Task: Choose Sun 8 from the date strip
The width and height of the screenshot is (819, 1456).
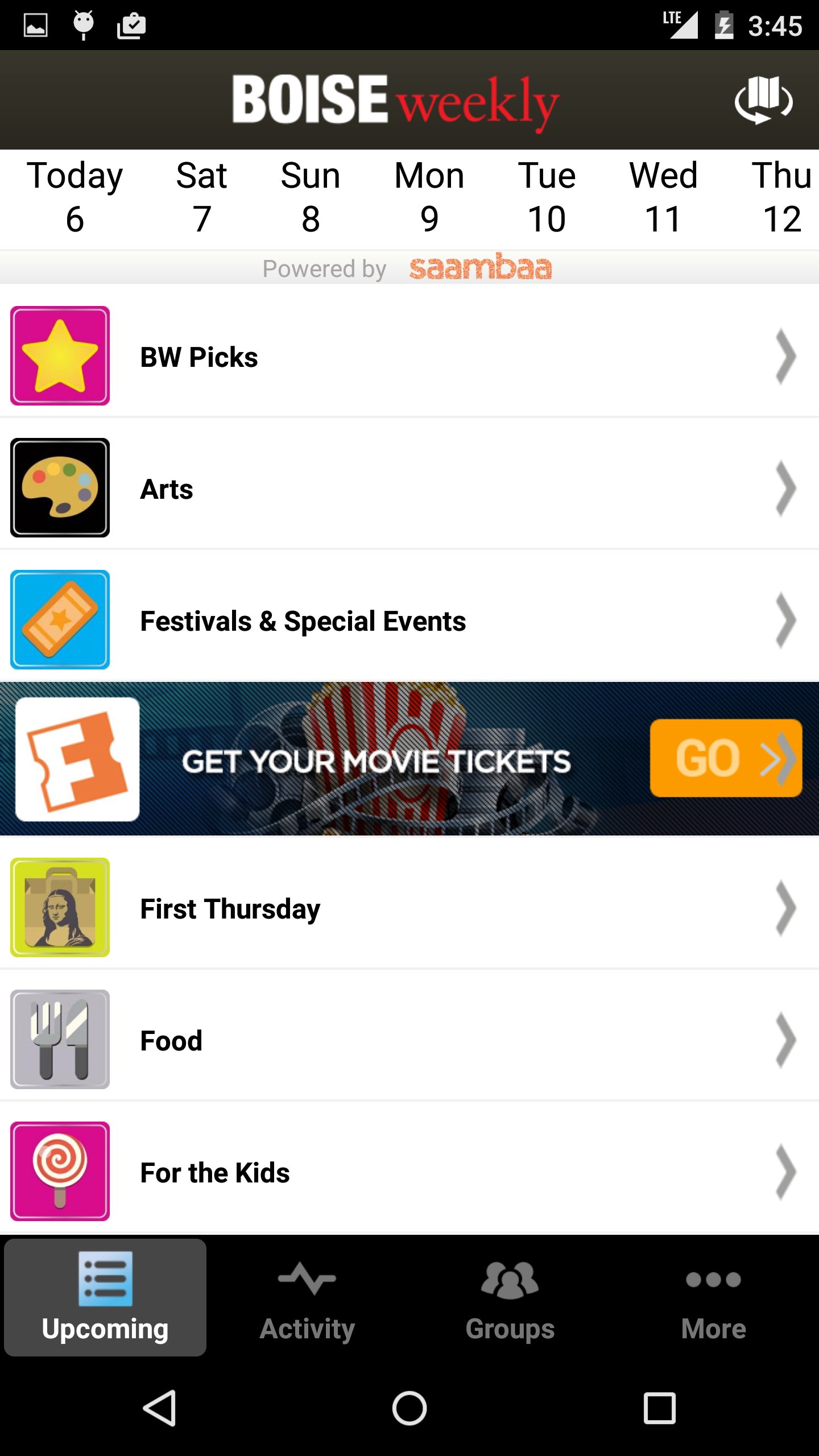Action: (x=311, y=197)
